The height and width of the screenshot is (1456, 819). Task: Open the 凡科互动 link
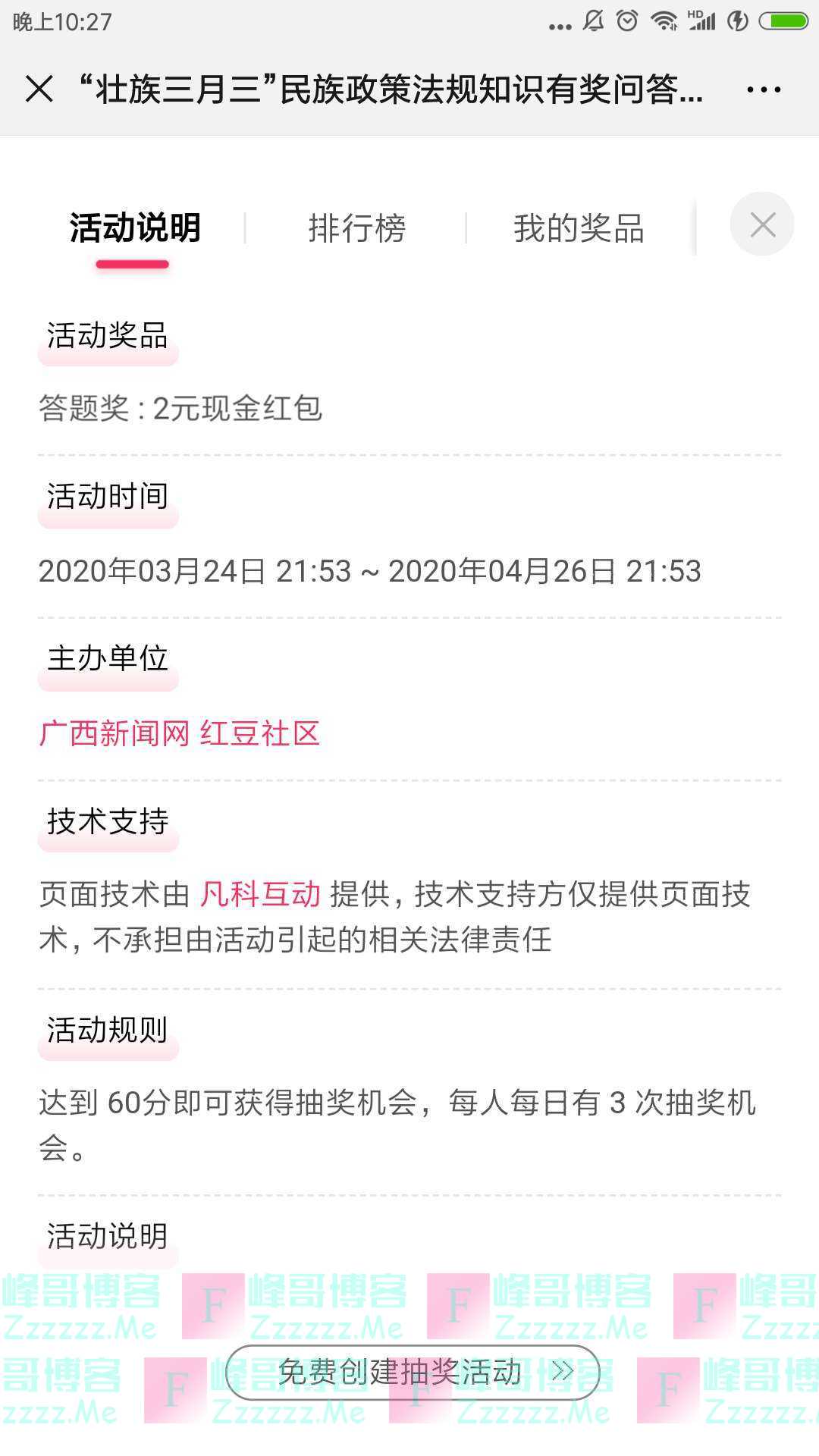pyautogui.click(x=260, y=895)
